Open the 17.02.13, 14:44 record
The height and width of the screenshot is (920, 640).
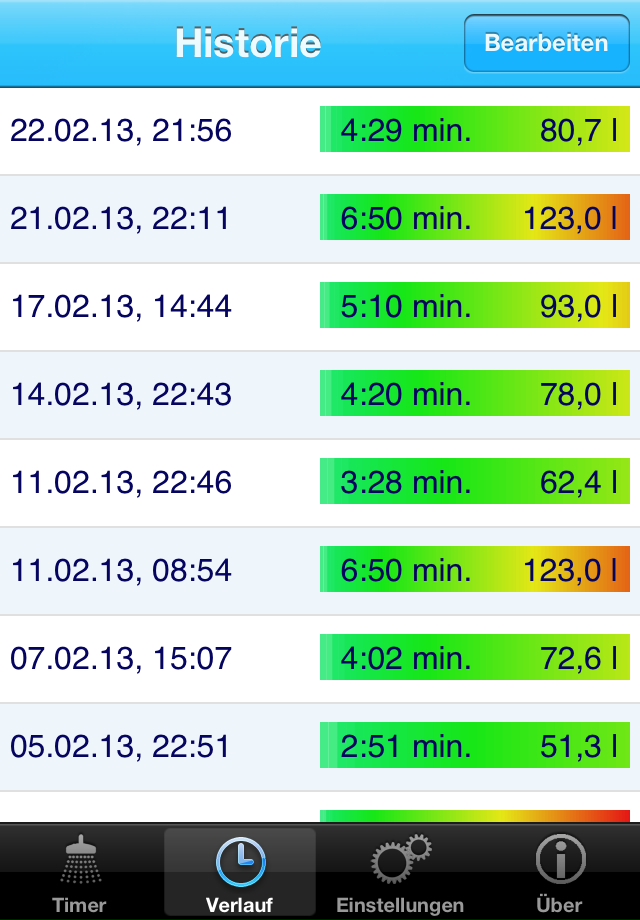[320, 307]
